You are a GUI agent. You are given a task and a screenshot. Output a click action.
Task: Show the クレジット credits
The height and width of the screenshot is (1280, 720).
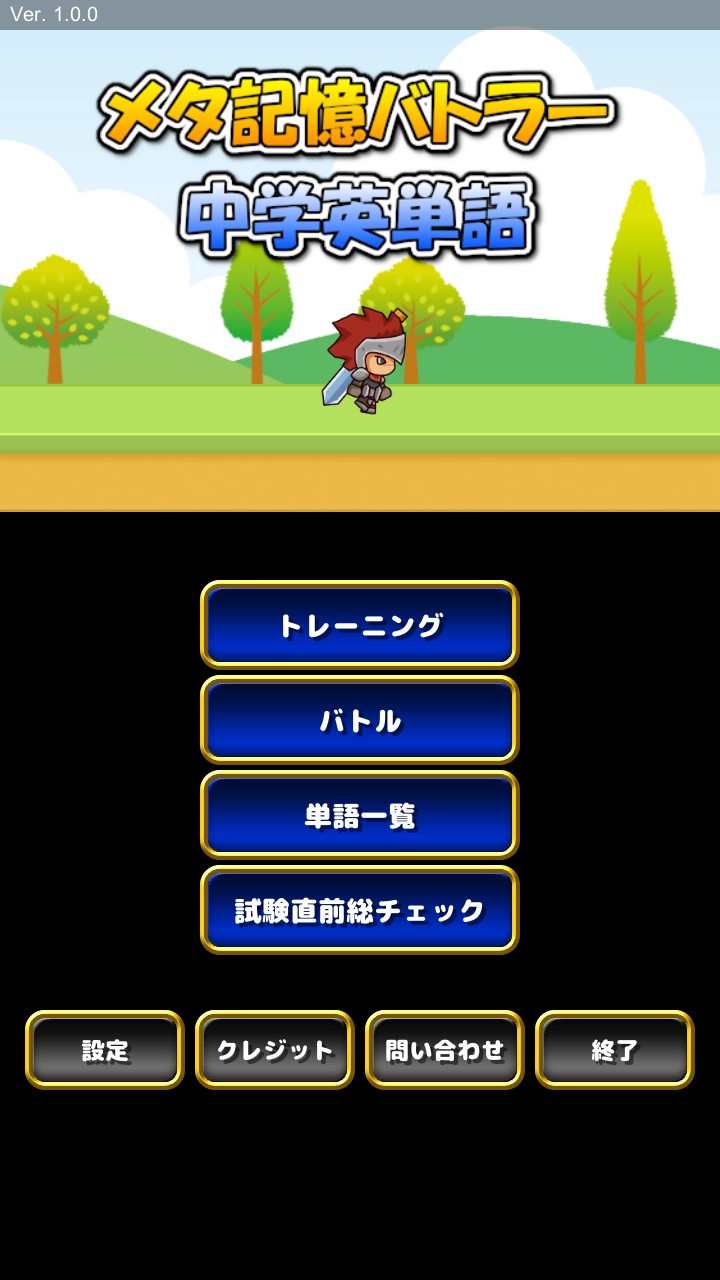coord(275,1050)
